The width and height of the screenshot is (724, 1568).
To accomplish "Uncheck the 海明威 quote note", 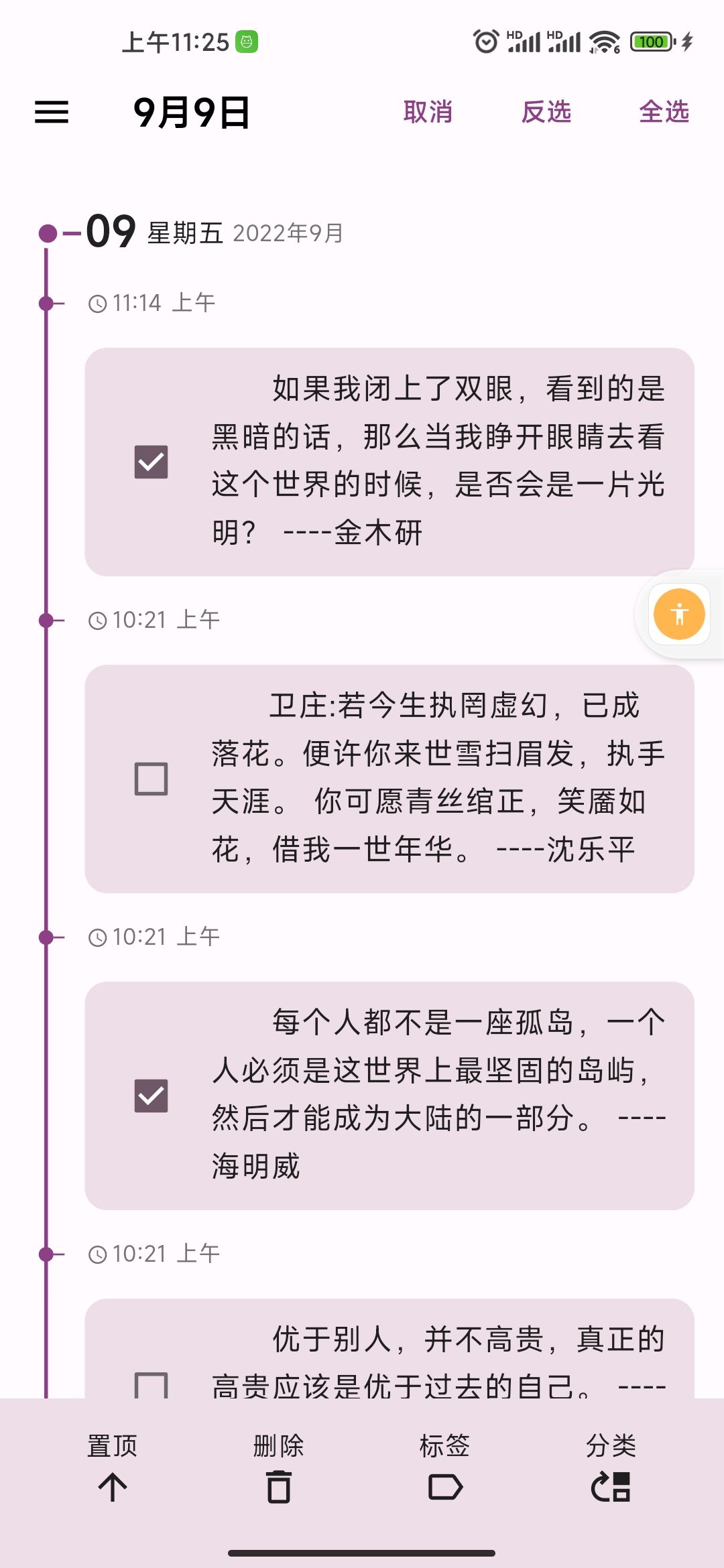I will point(151,1096).
